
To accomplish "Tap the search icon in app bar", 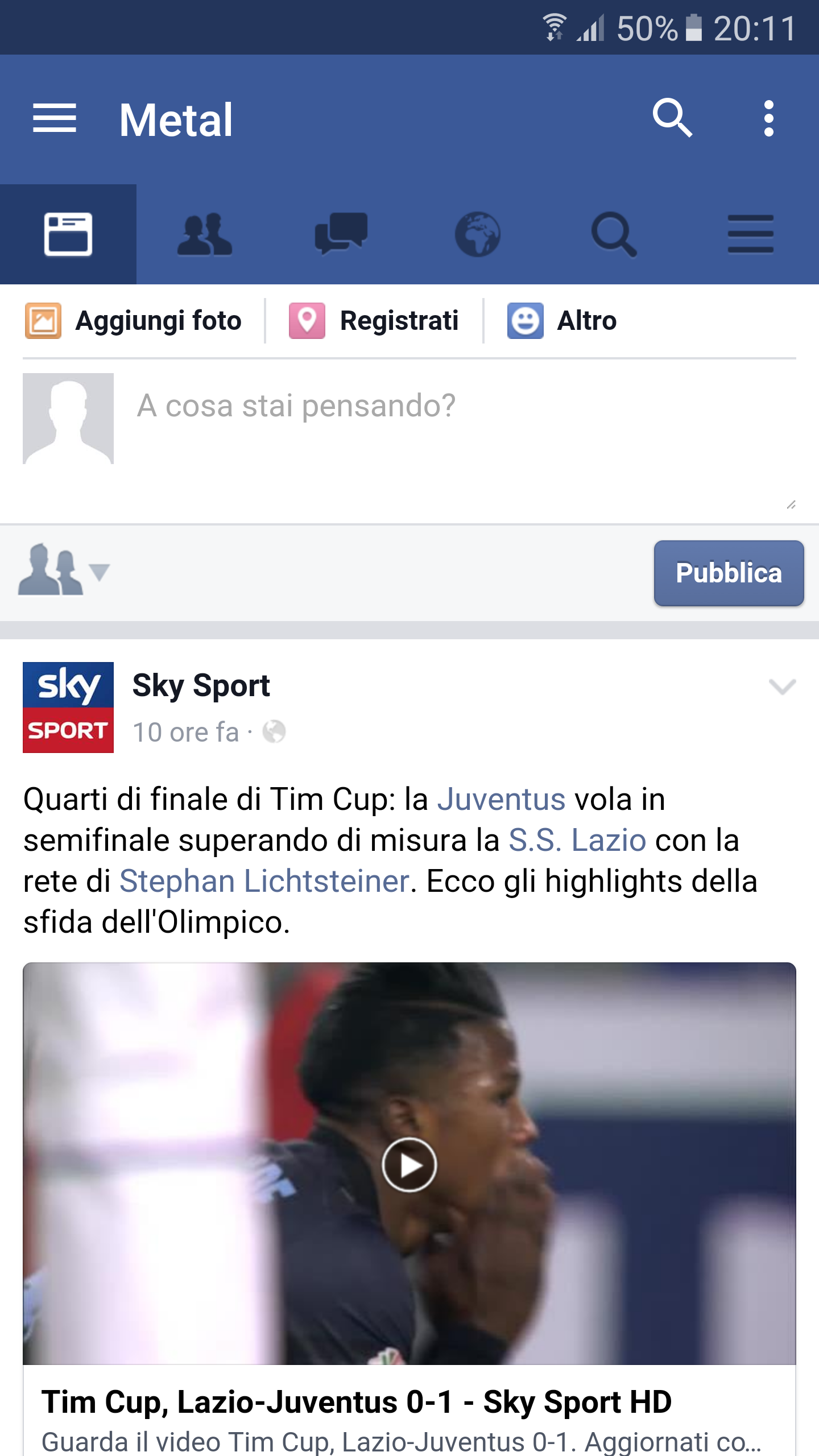I will (x=672, y=118).
